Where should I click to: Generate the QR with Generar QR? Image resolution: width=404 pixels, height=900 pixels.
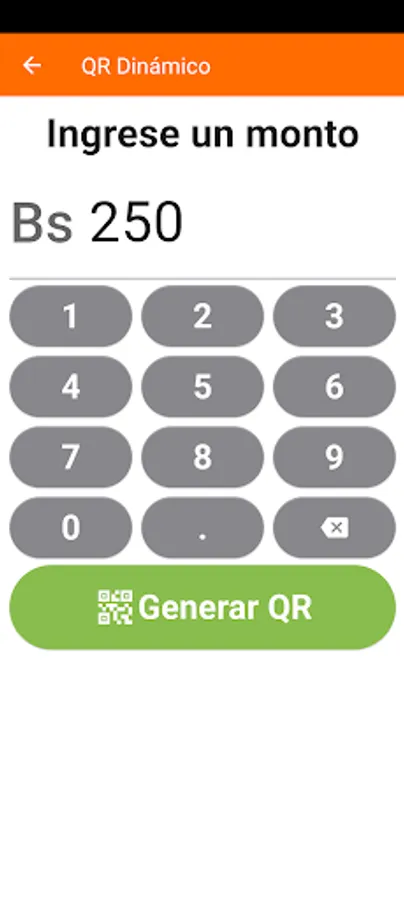(x=203, y=607)
